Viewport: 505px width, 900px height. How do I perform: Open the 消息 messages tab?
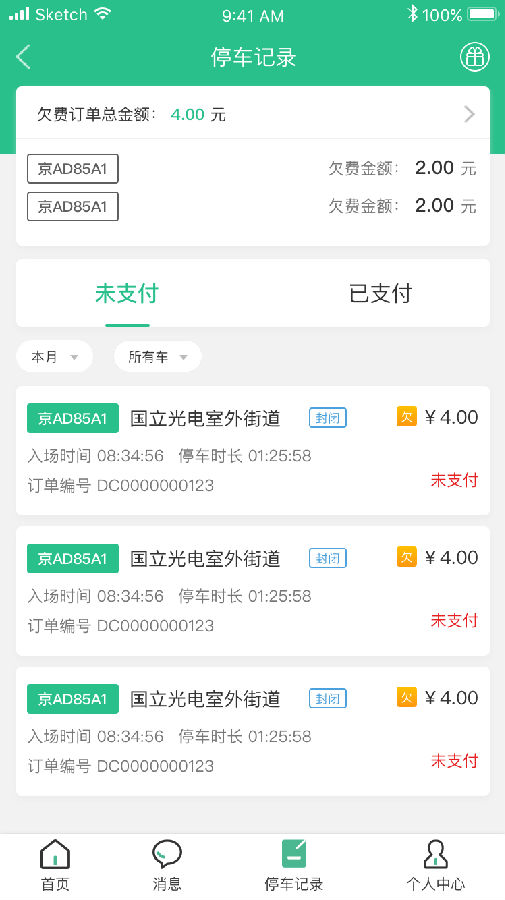[167, 866]
